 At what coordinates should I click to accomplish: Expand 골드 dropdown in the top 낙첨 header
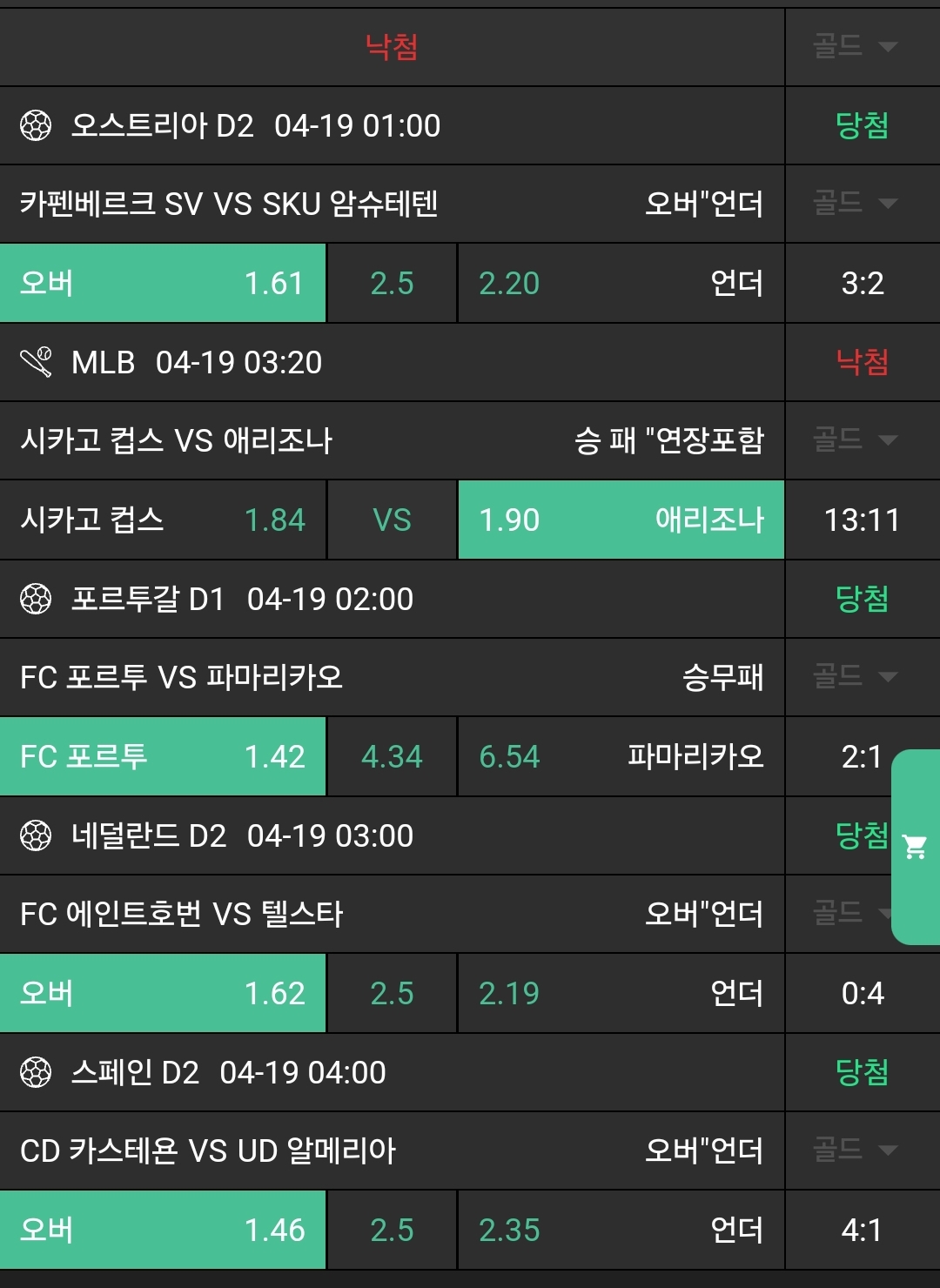click(x=855, y=46)
